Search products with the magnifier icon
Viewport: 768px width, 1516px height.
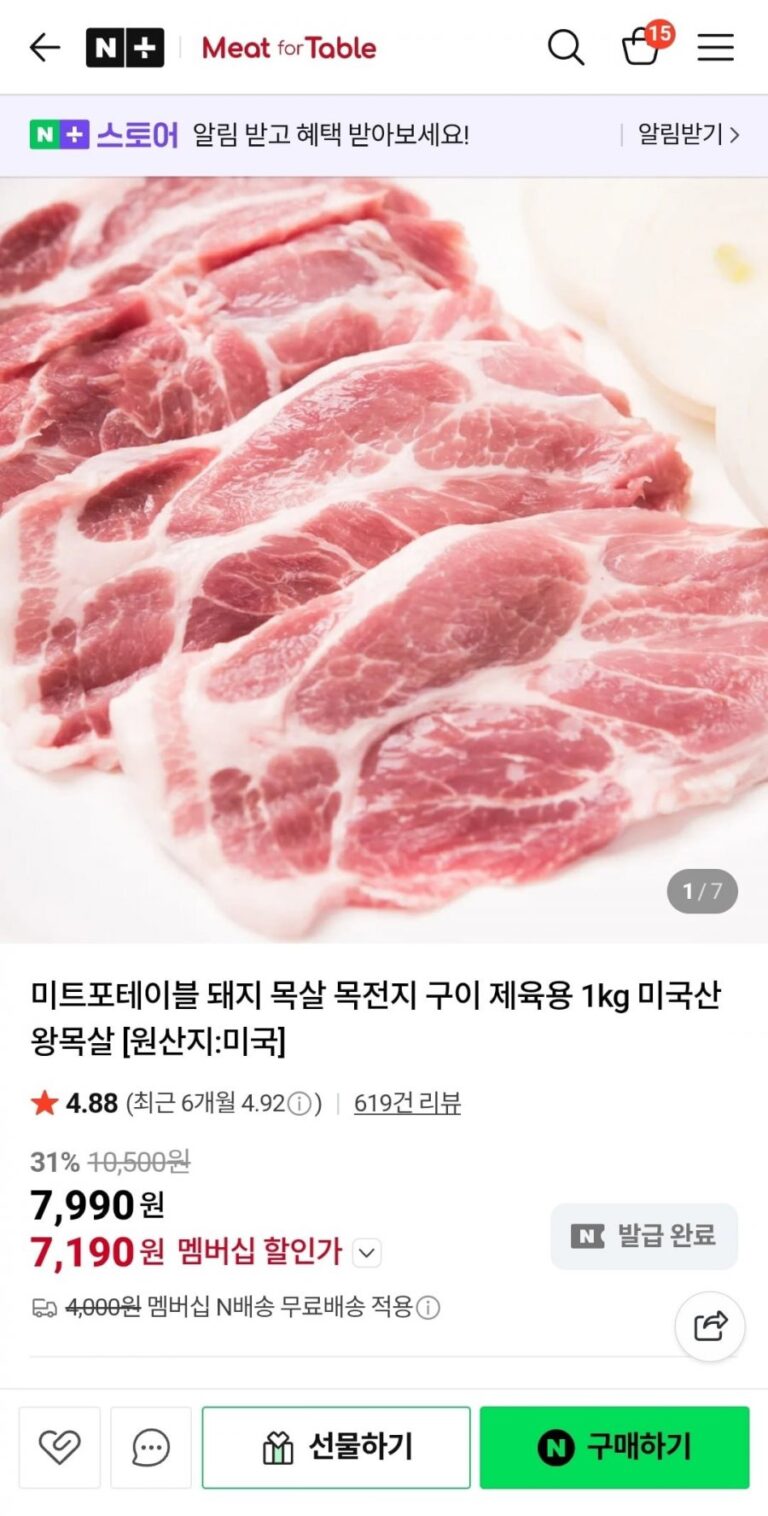coord(565,47)
